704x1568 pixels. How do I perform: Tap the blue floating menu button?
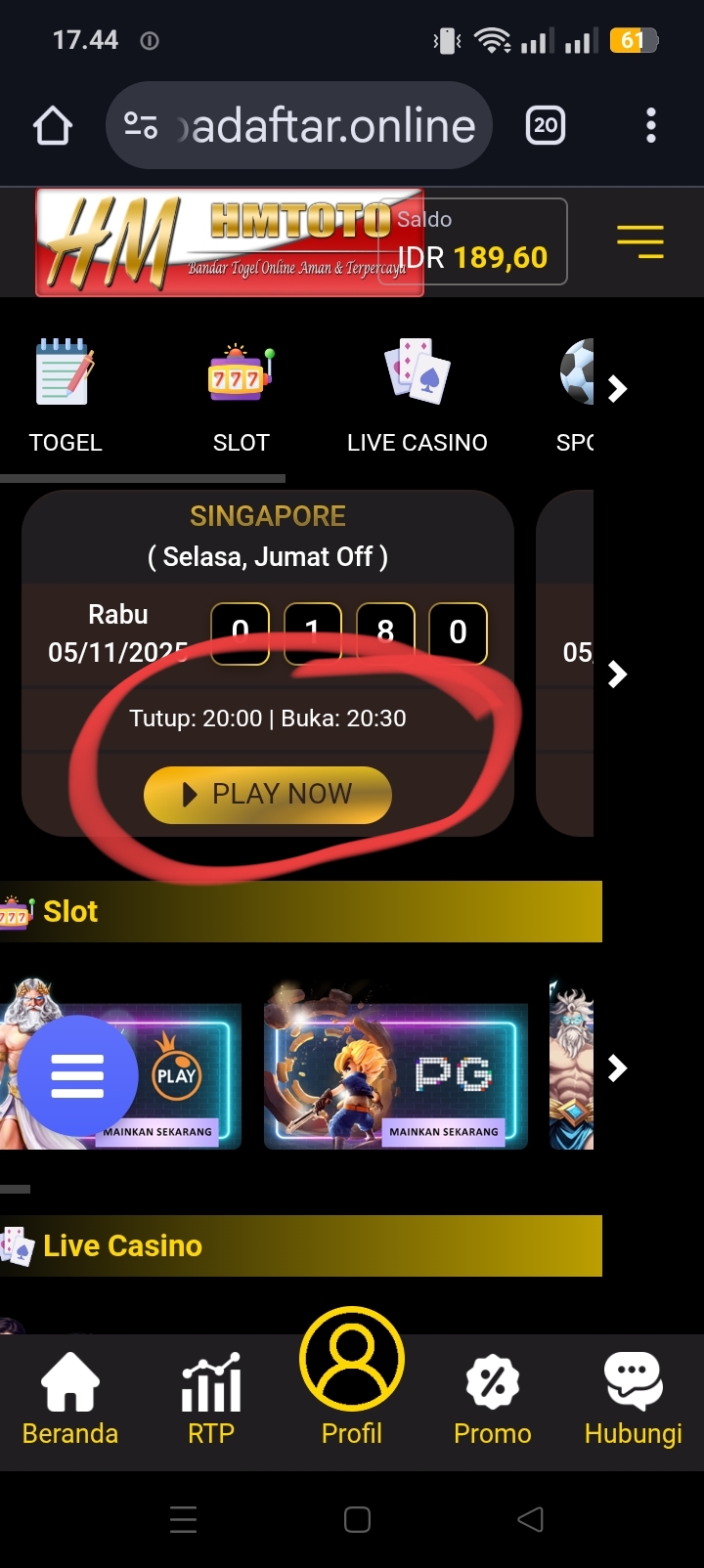[x=77, y=1076]
